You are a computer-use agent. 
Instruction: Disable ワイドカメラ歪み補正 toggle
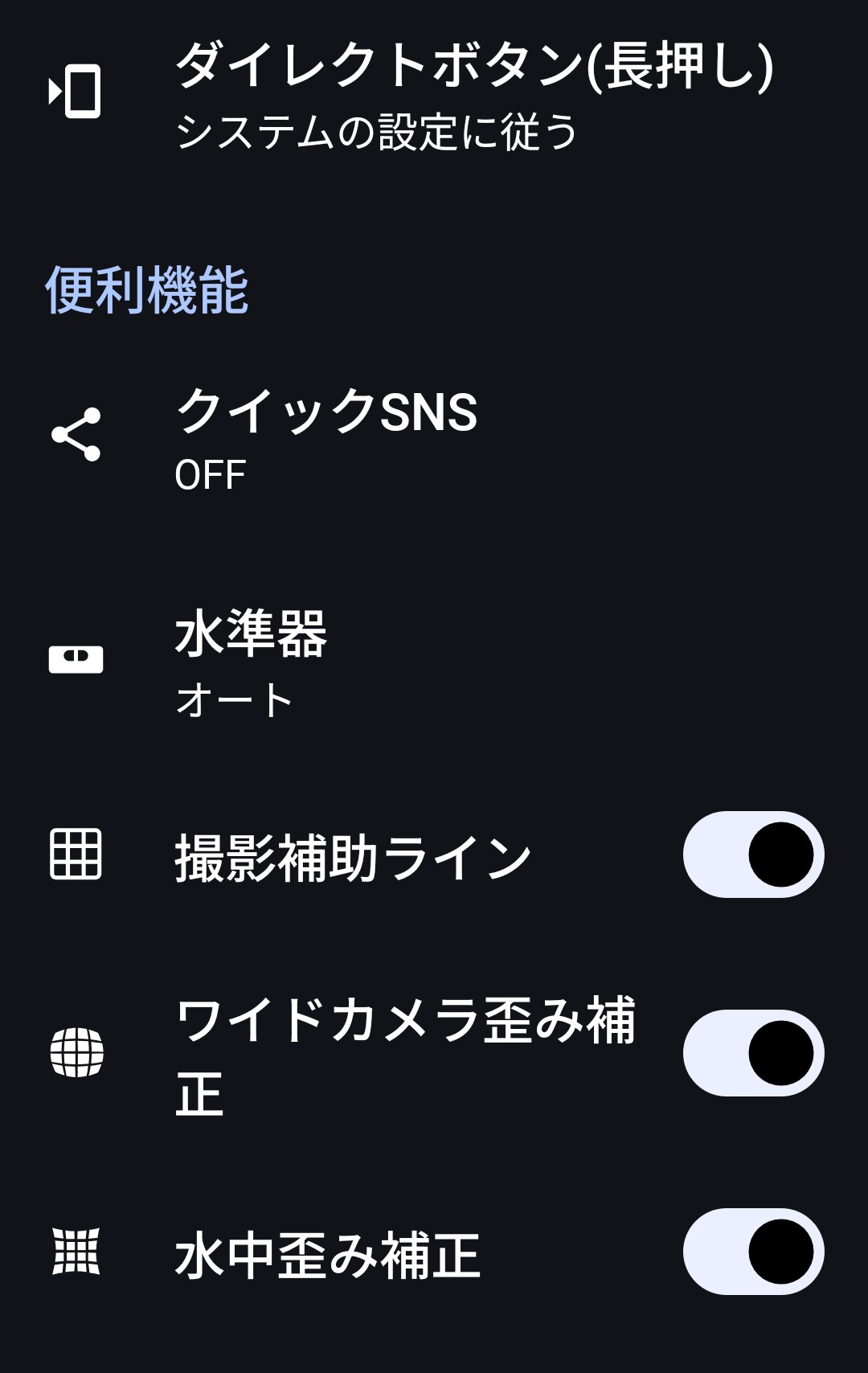click(x=753, y=1053)
